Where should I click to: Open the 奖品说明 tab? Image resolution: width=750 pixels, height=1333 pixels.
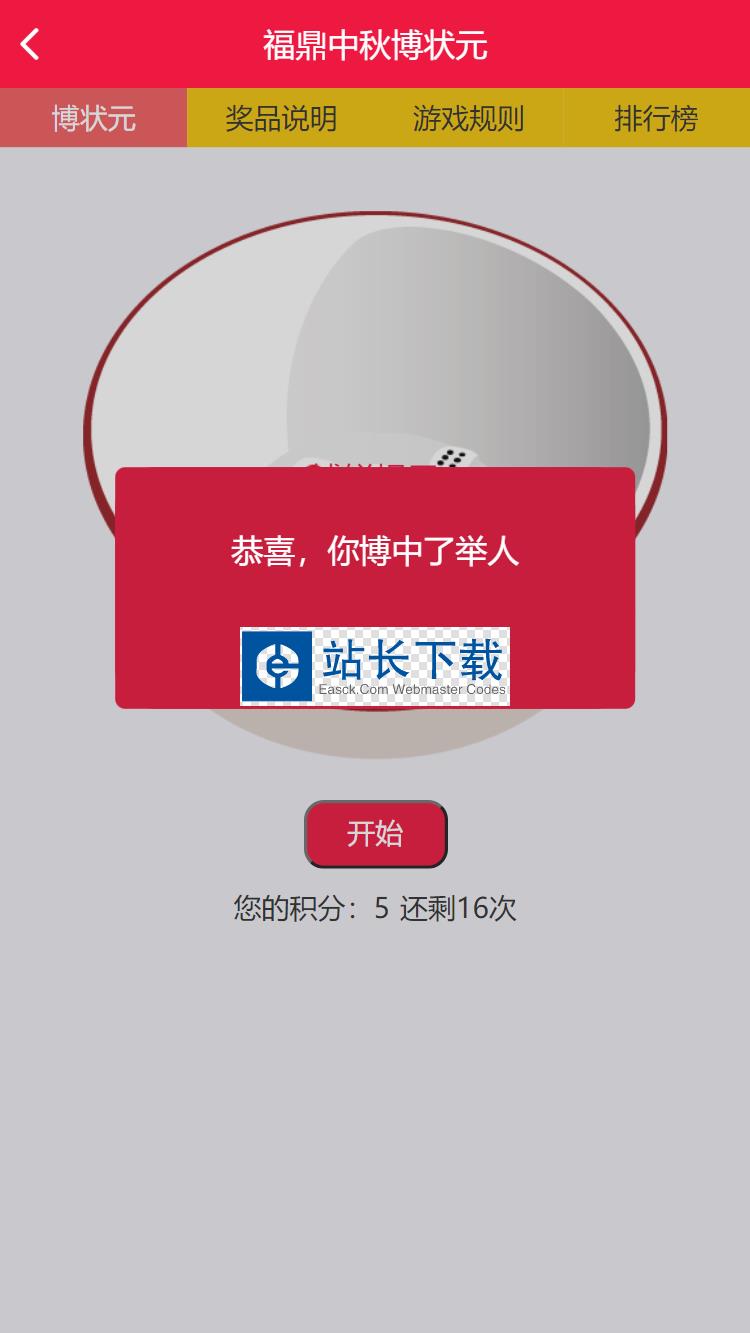click(x=281, y=118)
